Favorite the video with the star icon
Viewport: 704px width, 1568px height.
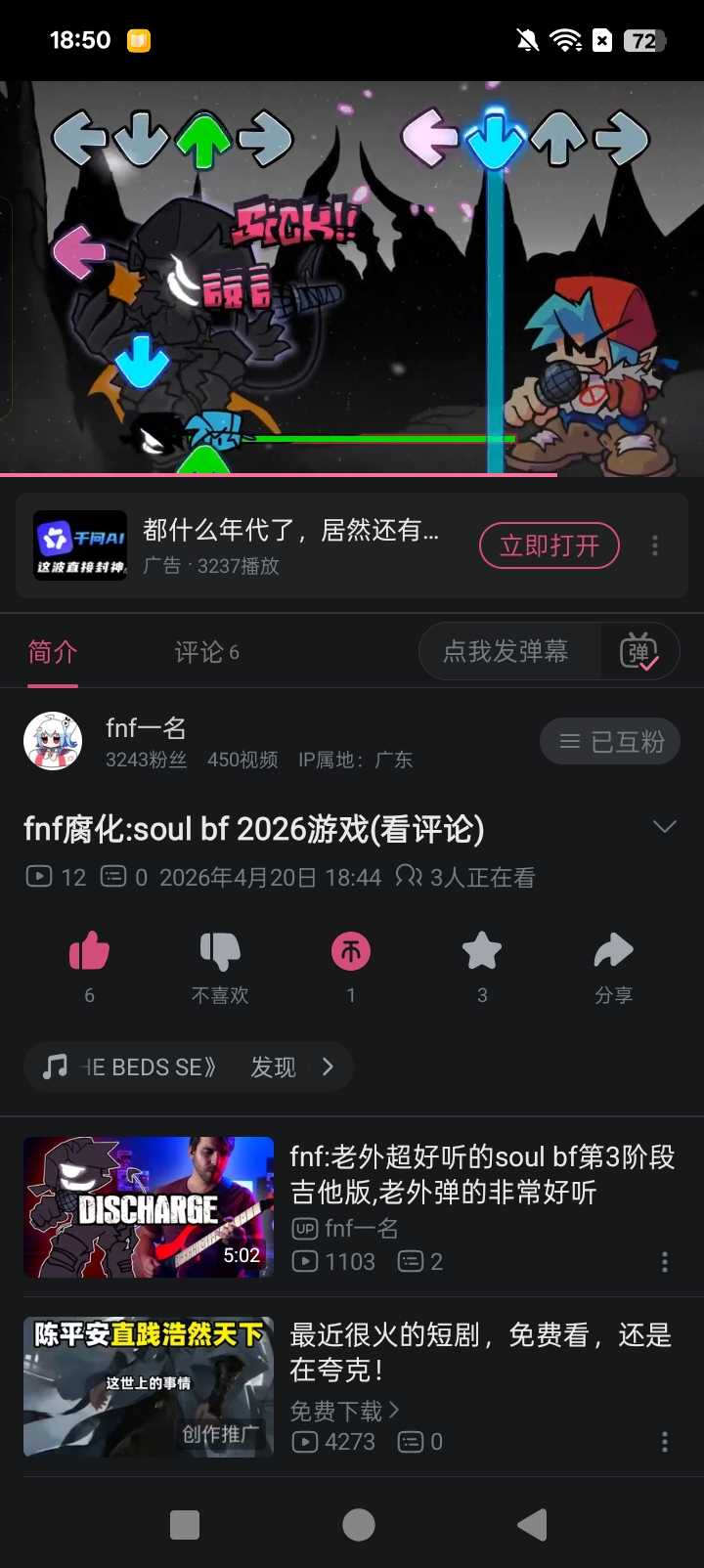(x=482, y=951)
